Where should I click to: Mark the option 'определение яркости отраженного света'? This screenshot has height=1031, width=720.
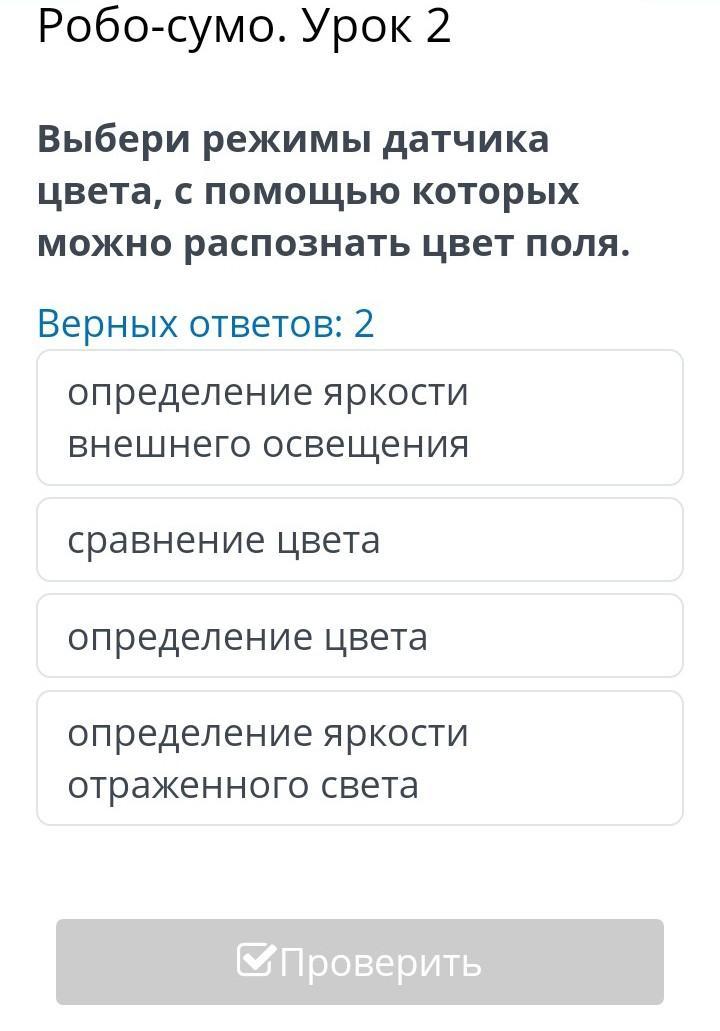360,758
